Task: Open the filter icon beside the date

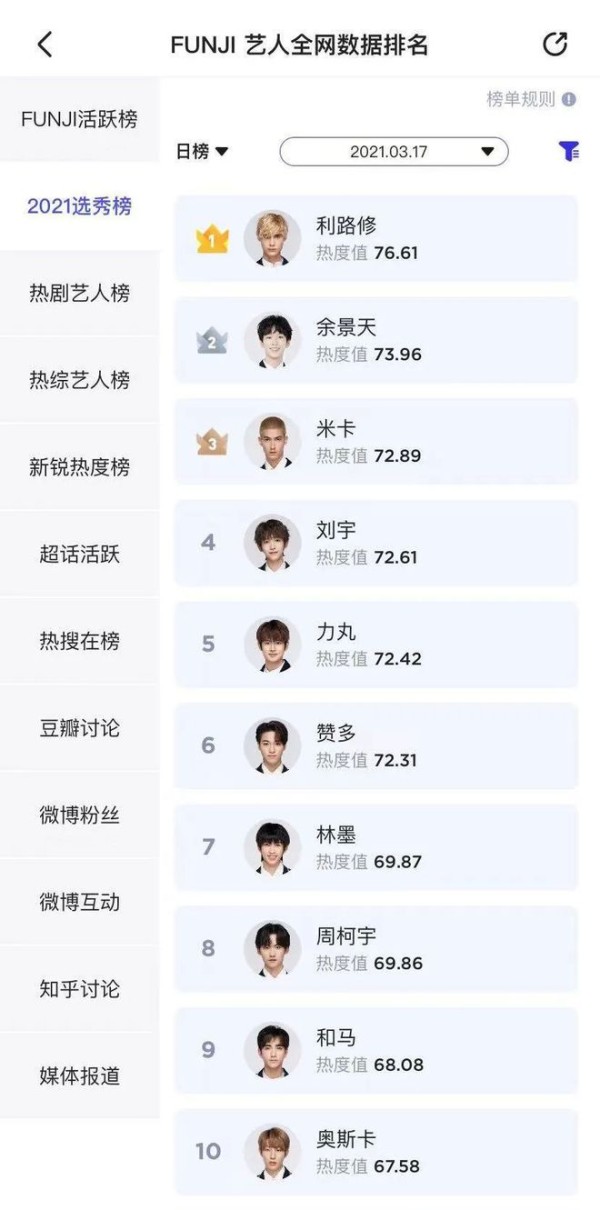Action: click(x=568, y=151)
